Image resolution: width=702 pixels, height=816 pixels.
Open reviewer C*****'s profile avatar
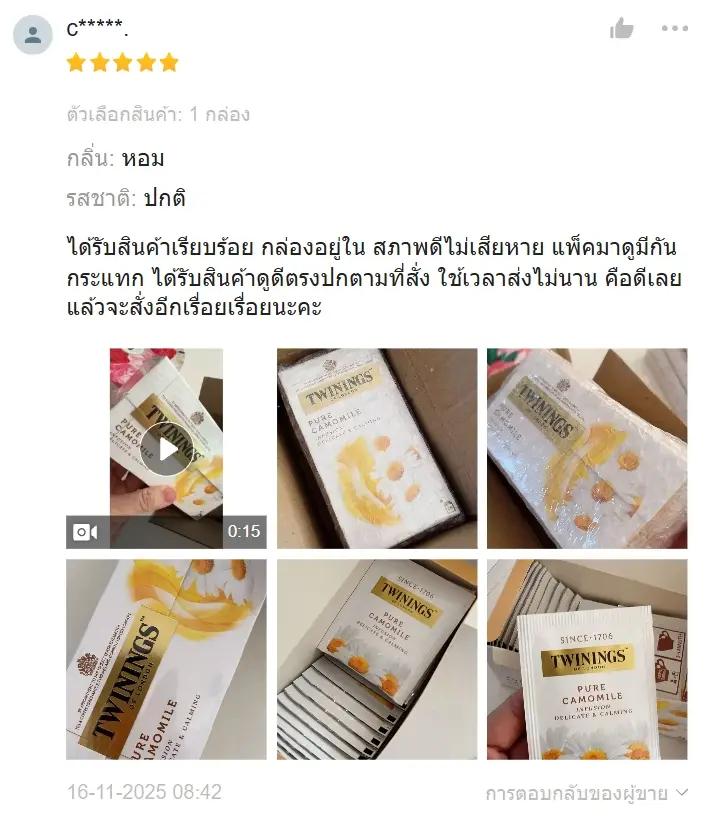point(33,35)
